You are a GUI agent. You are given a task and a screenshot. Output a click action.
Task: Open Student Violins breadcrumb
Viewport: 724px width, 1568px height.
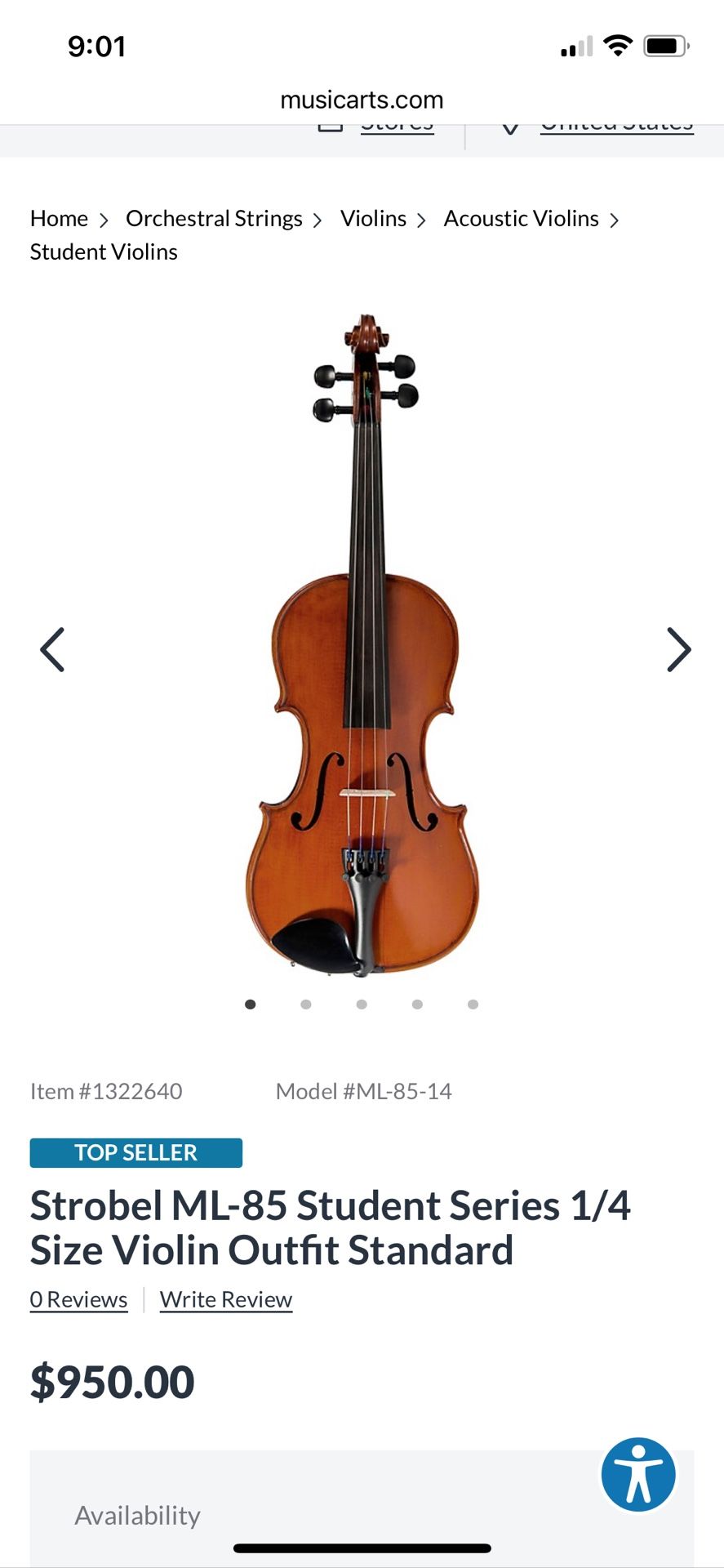point(104,252)
